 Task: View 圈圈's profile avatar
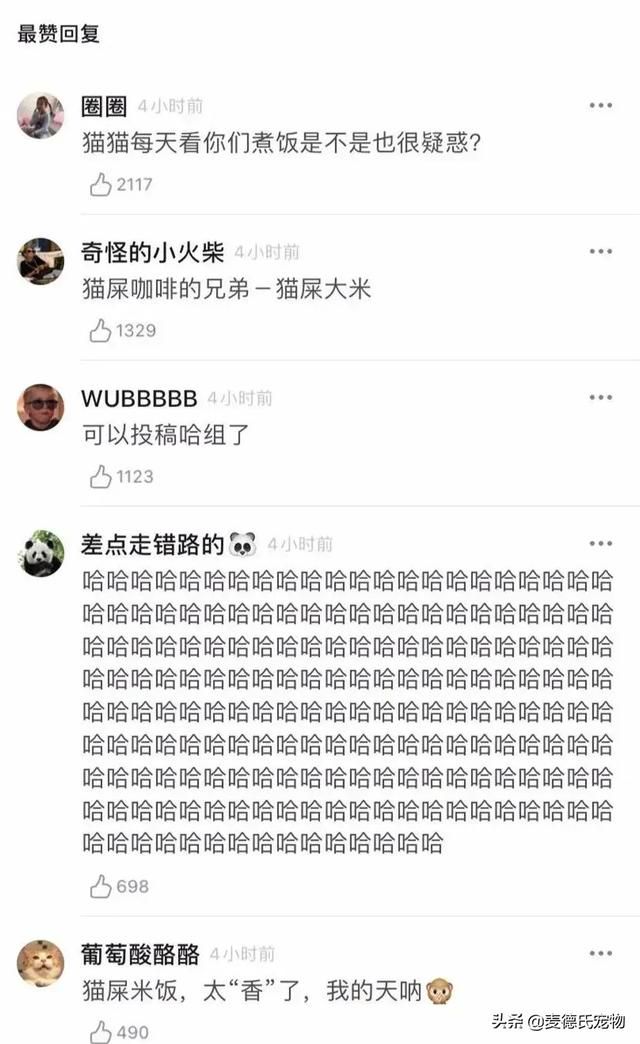pyautogui.click(x=41, y=116)
